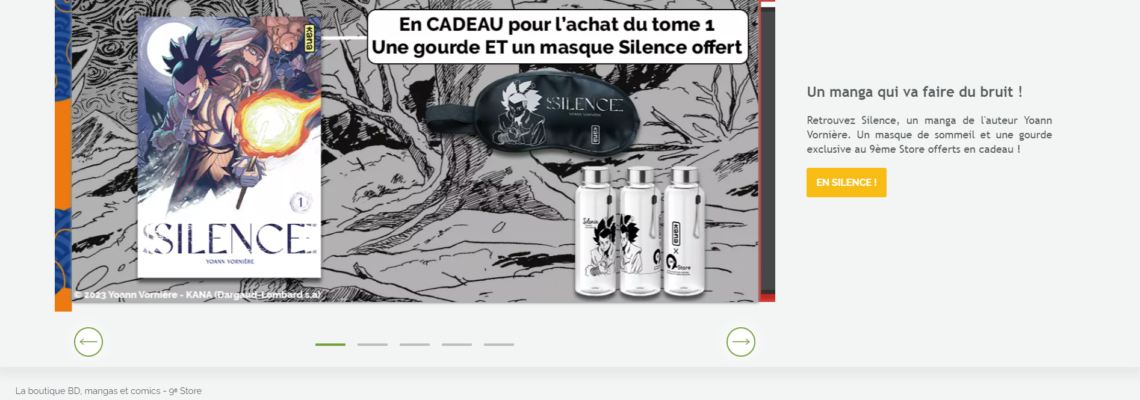Select the fifth carousel page indicator
Image resolution: width=1140 pixels, height=400 pixels.
498,344
